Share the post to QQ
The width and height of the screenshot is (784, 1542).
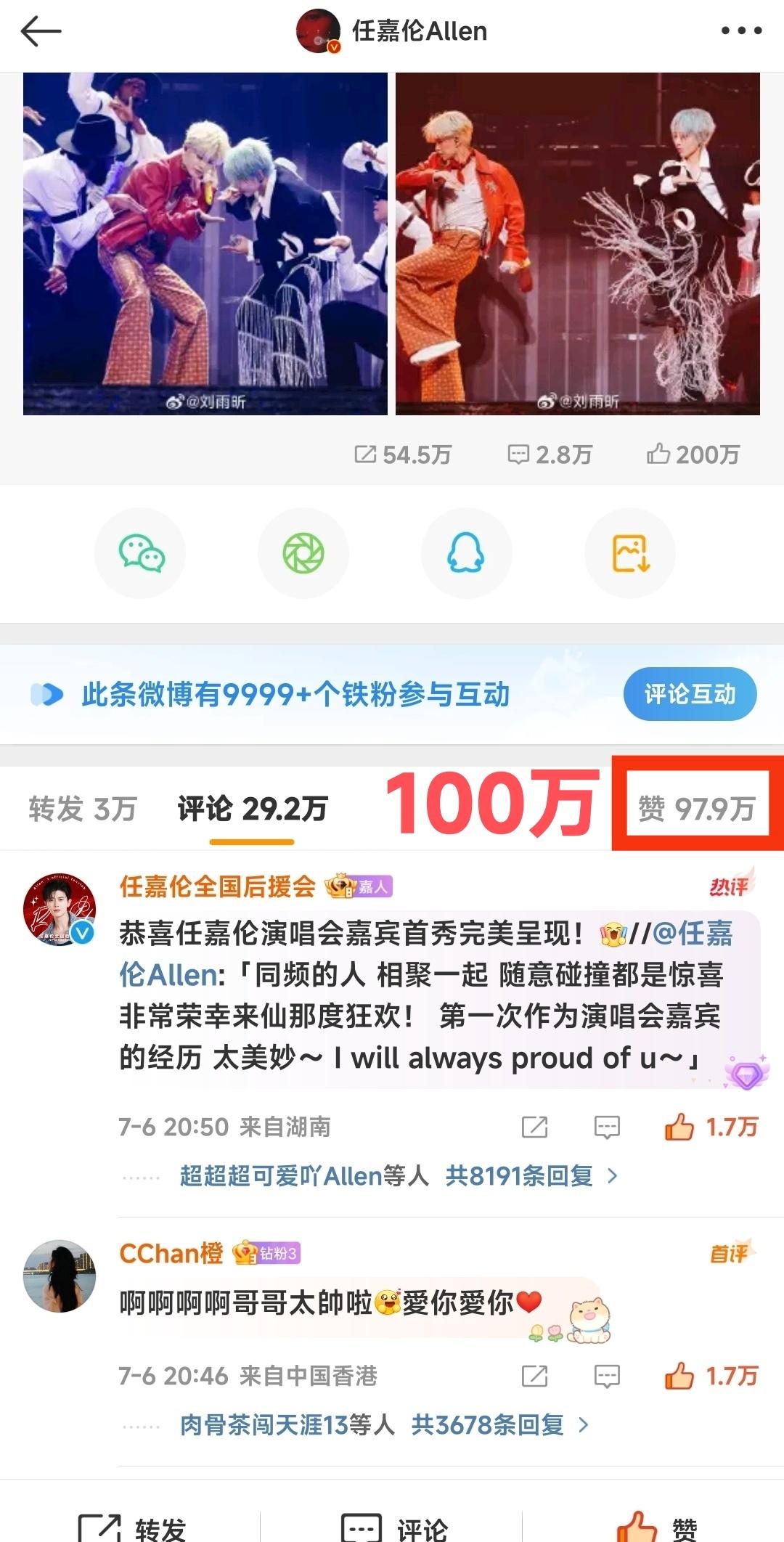pos(466,553)
